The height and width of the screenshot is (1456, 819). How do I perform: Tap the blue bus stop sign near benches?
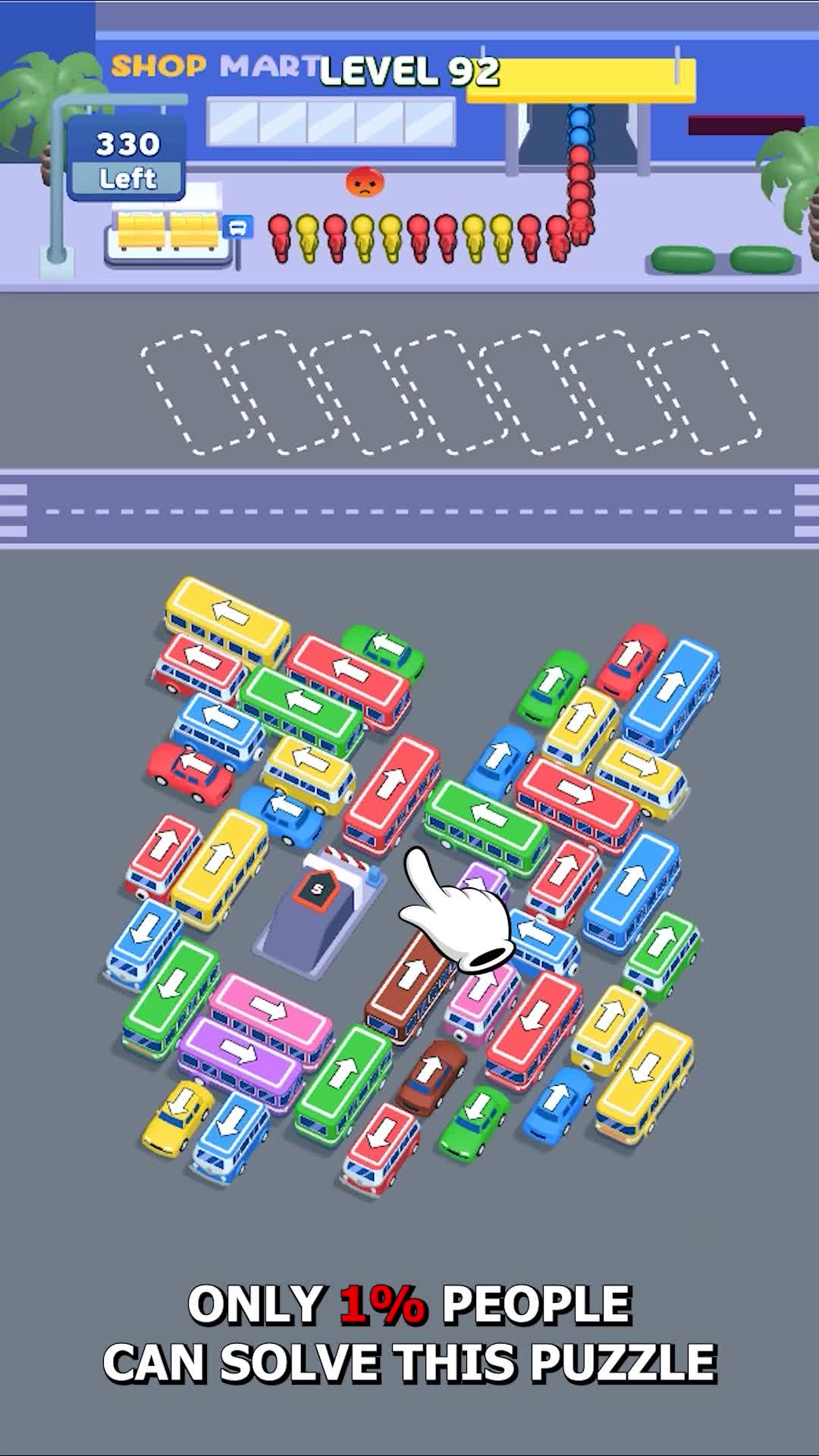(x=239, y=227)
